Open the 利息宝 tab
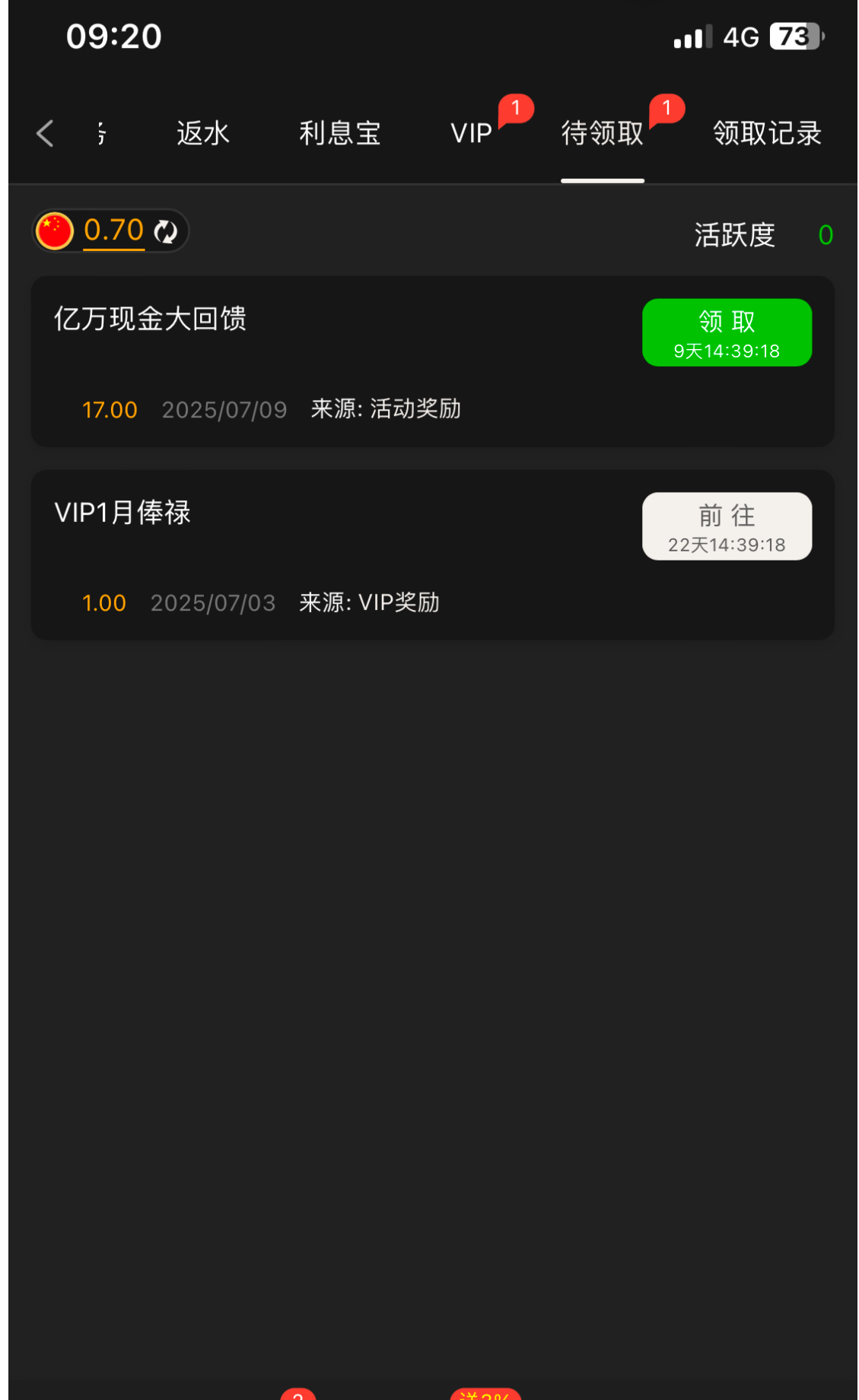Image resolution: width=859 pixels, height=1400 pixels. pos(339,133)
